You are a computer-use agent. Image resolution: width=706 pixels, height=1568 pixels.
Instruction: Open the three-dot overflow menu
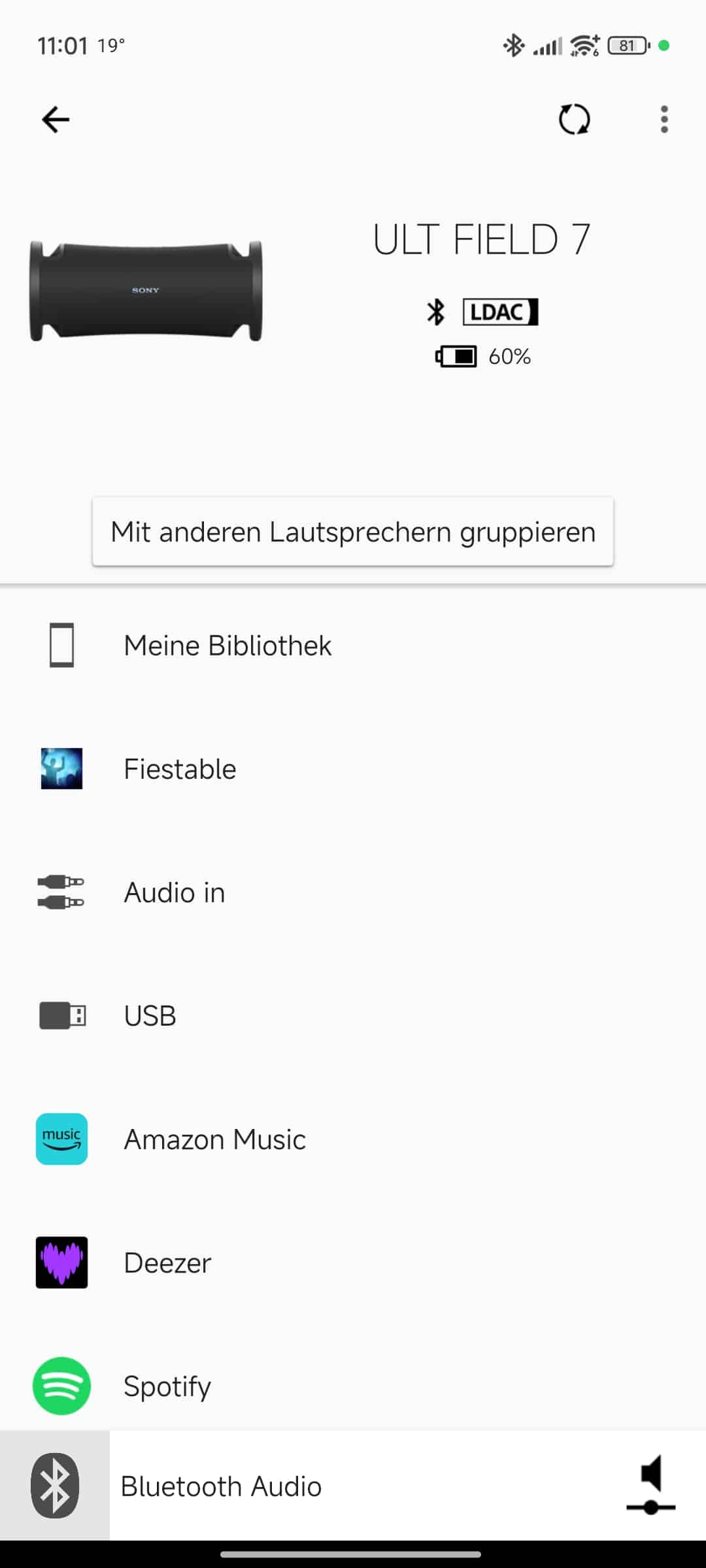coord(664,120)
